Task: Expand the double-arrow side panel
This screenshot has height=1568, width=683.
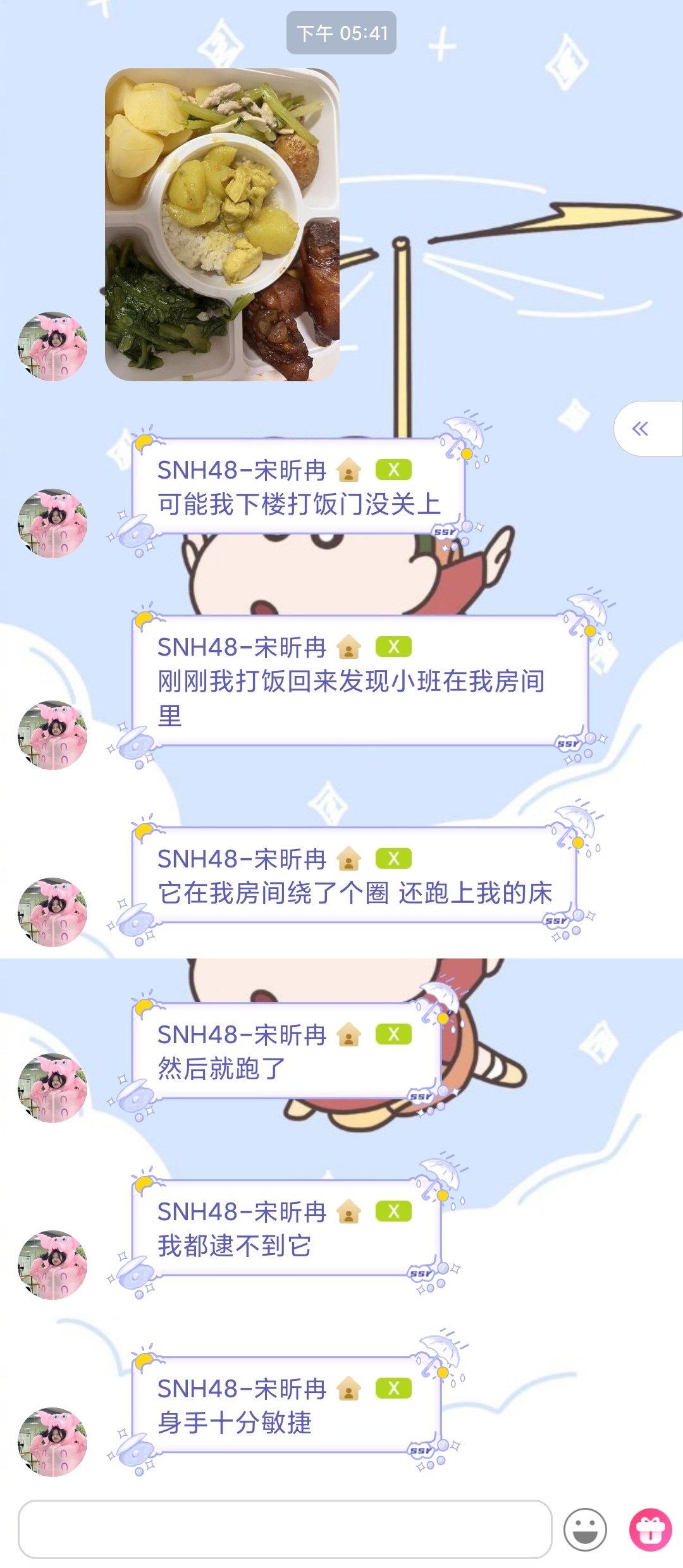Action: click(641, 429)
